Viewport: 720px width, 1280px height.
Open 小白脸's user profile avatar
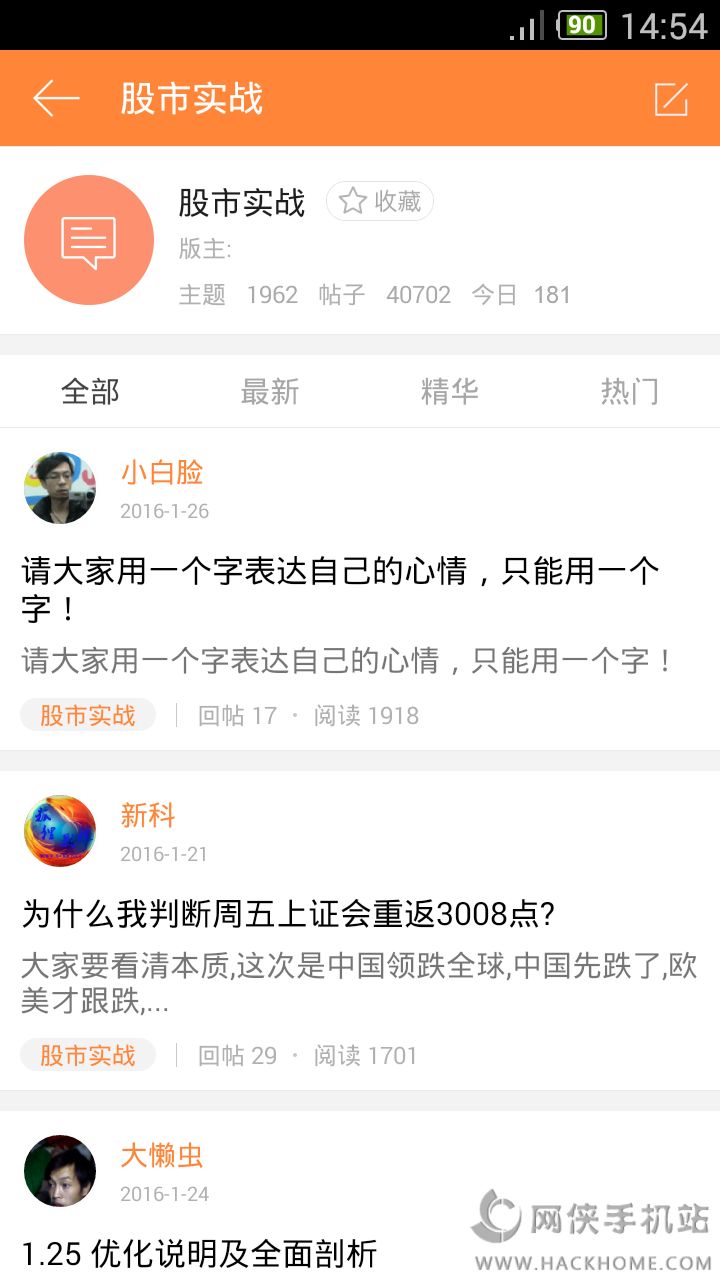coord(60,488)
